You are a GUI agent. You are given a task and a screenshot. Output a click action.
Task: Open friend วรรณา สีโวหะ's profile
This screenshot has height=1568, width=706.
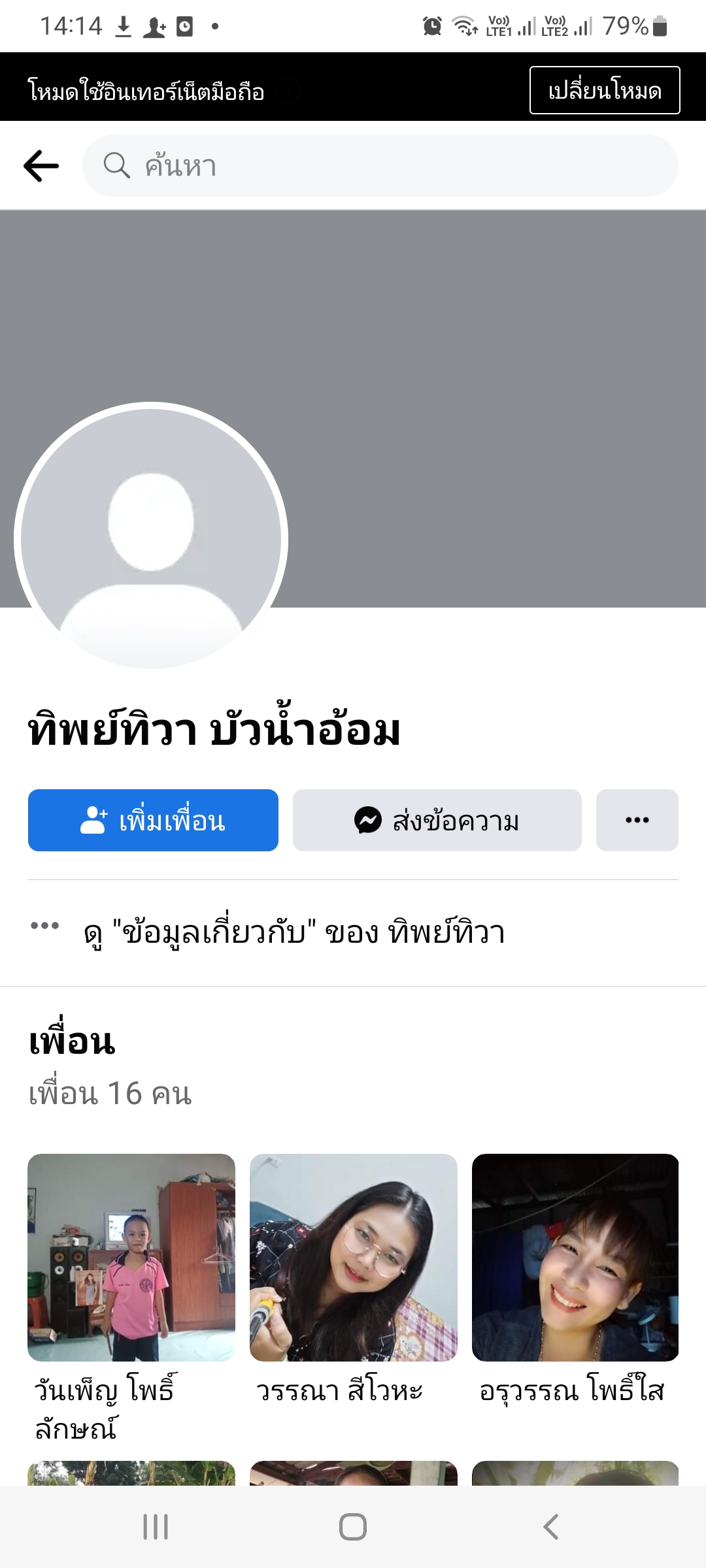353,1257
